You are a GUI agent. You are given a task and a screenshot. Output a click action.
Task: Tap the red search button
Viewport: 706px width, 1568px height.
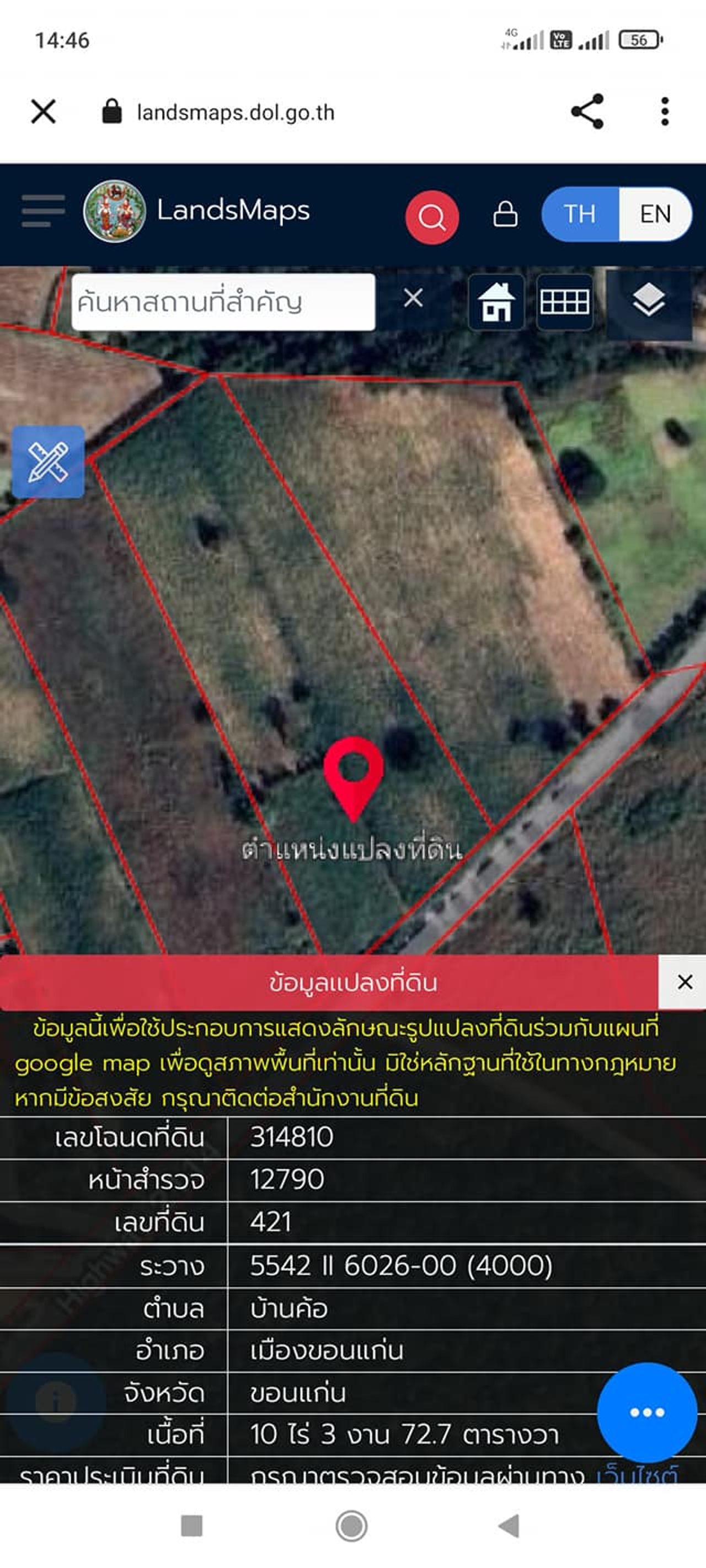[432, 217]
